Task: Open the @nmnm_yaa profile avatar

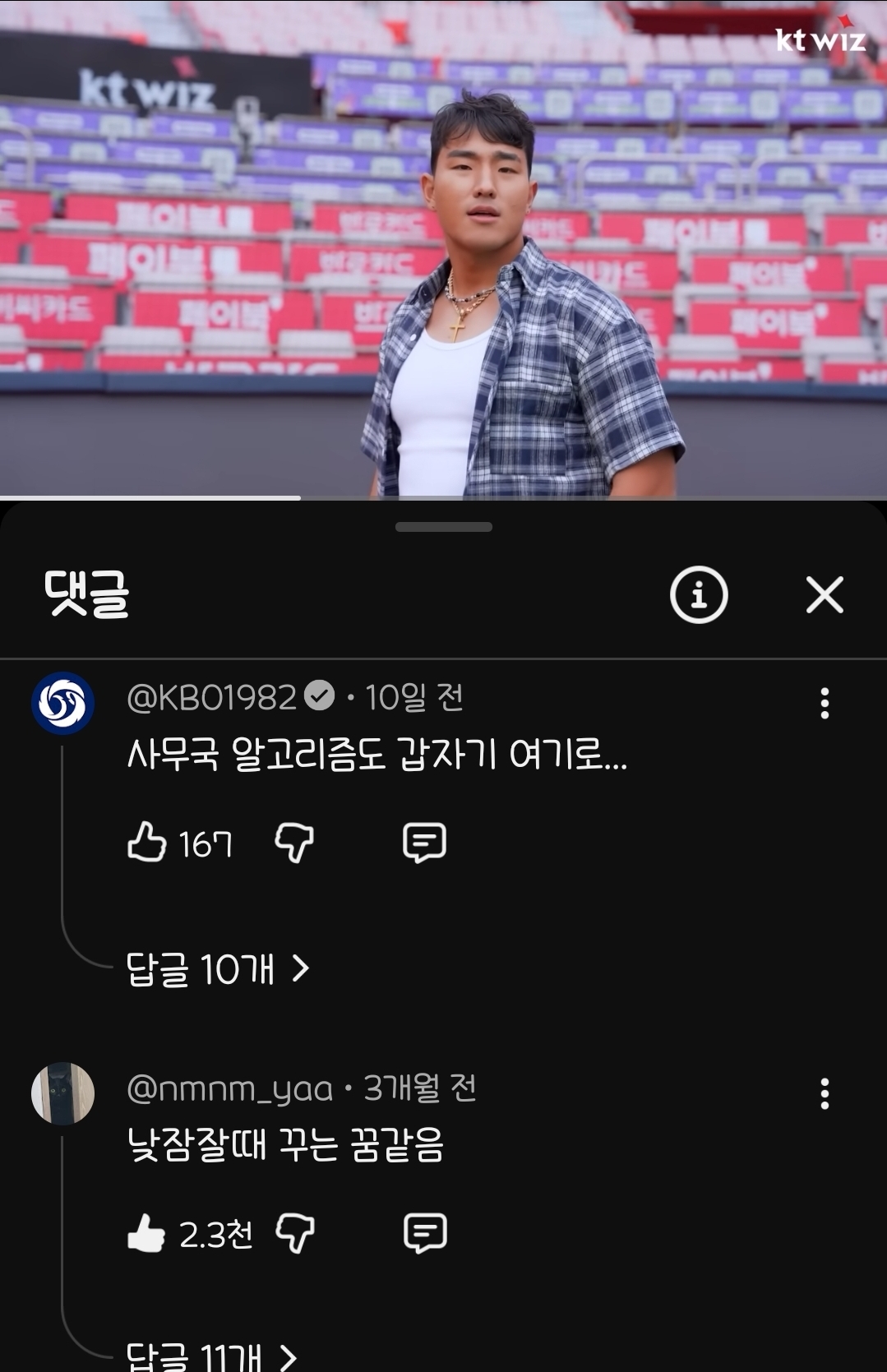Action: 63,1094
